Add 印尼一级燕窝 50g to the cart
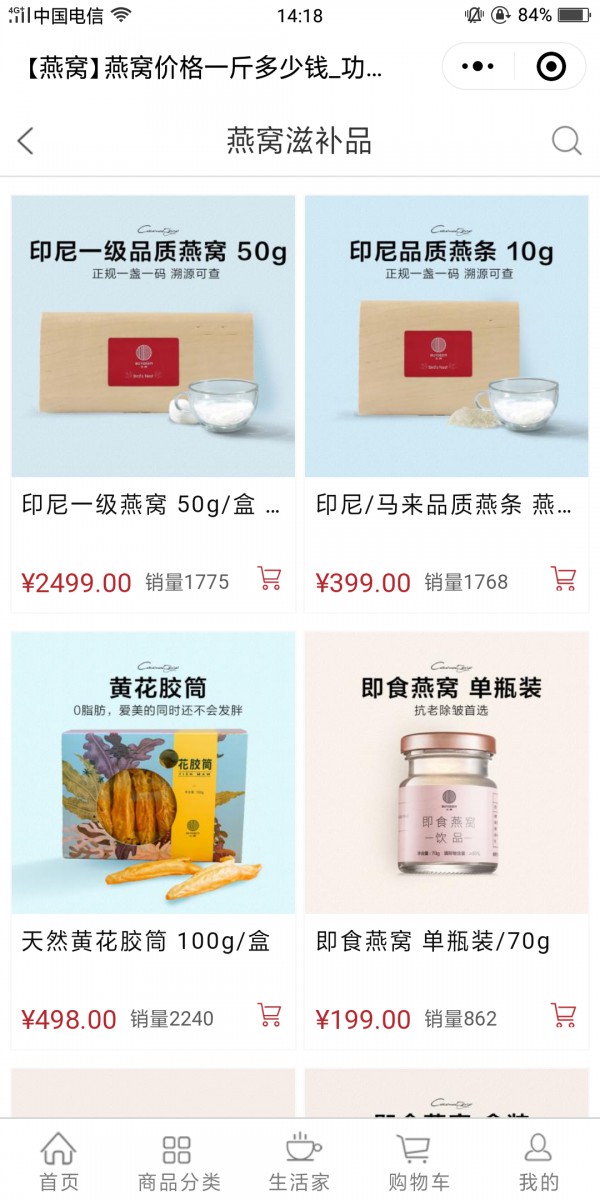The image size is (600, 1200). [269, 578]
